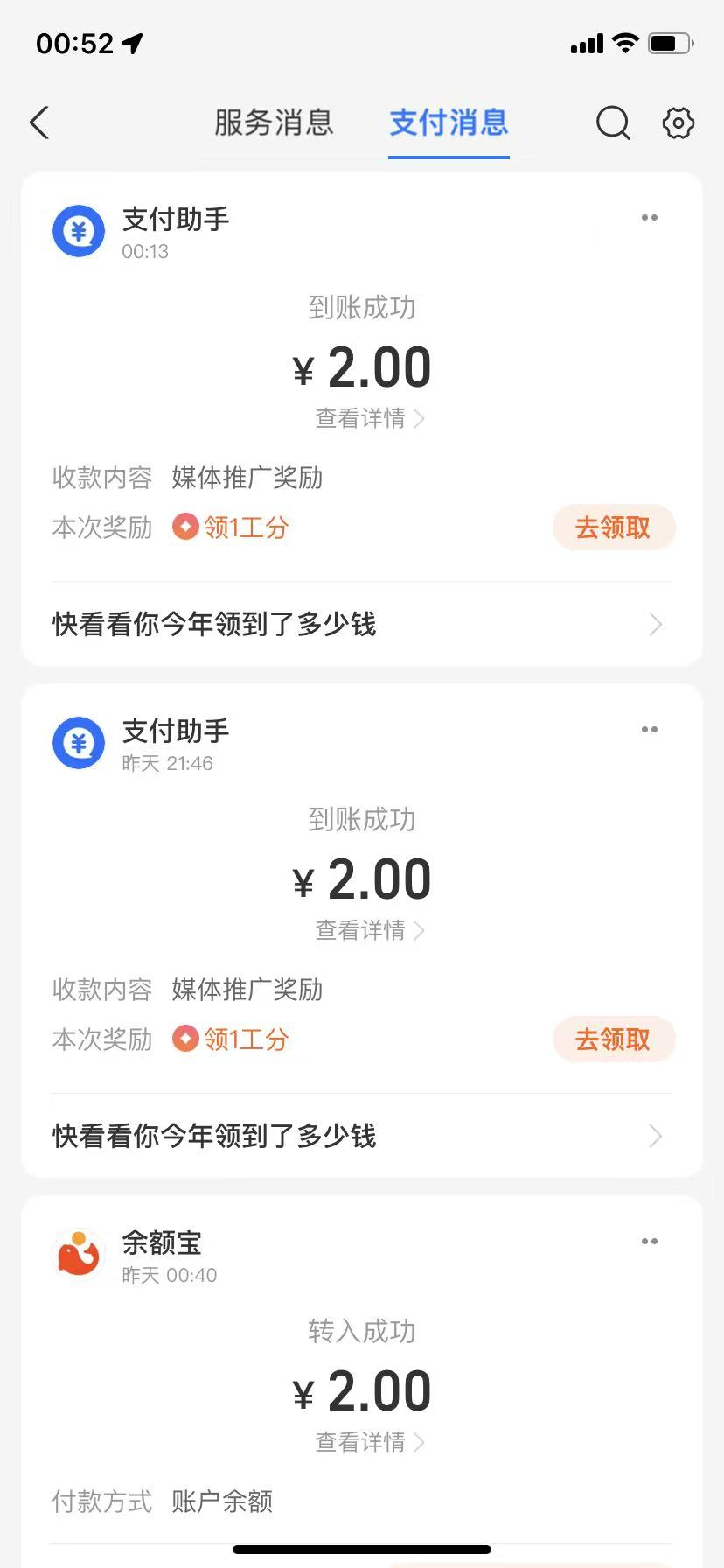
Task: Switch to the 服务消息 tab
Action: (x=274, y=122)
